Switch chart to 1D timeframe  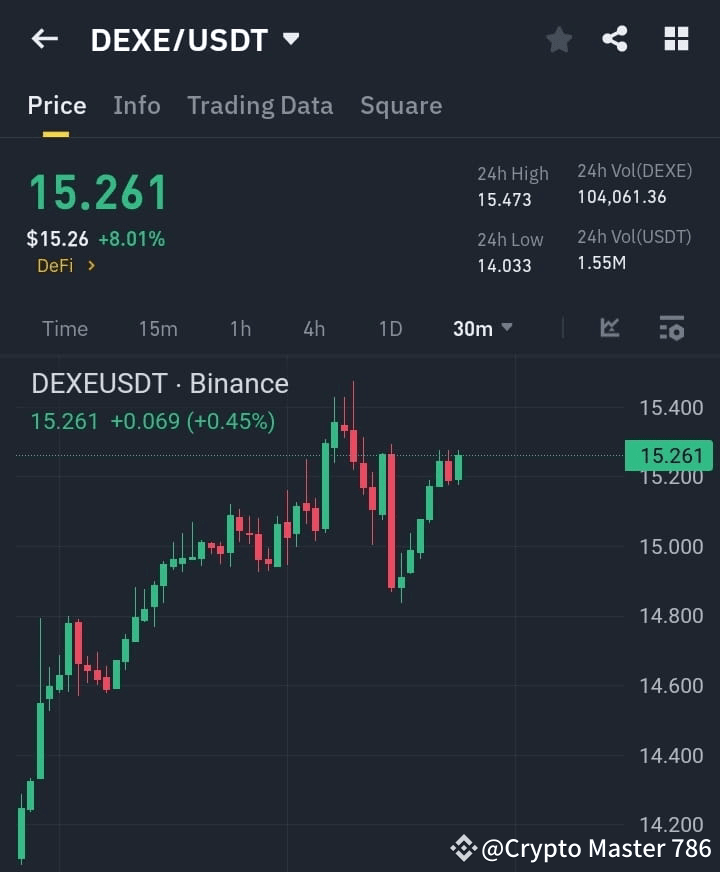[390, 328]
